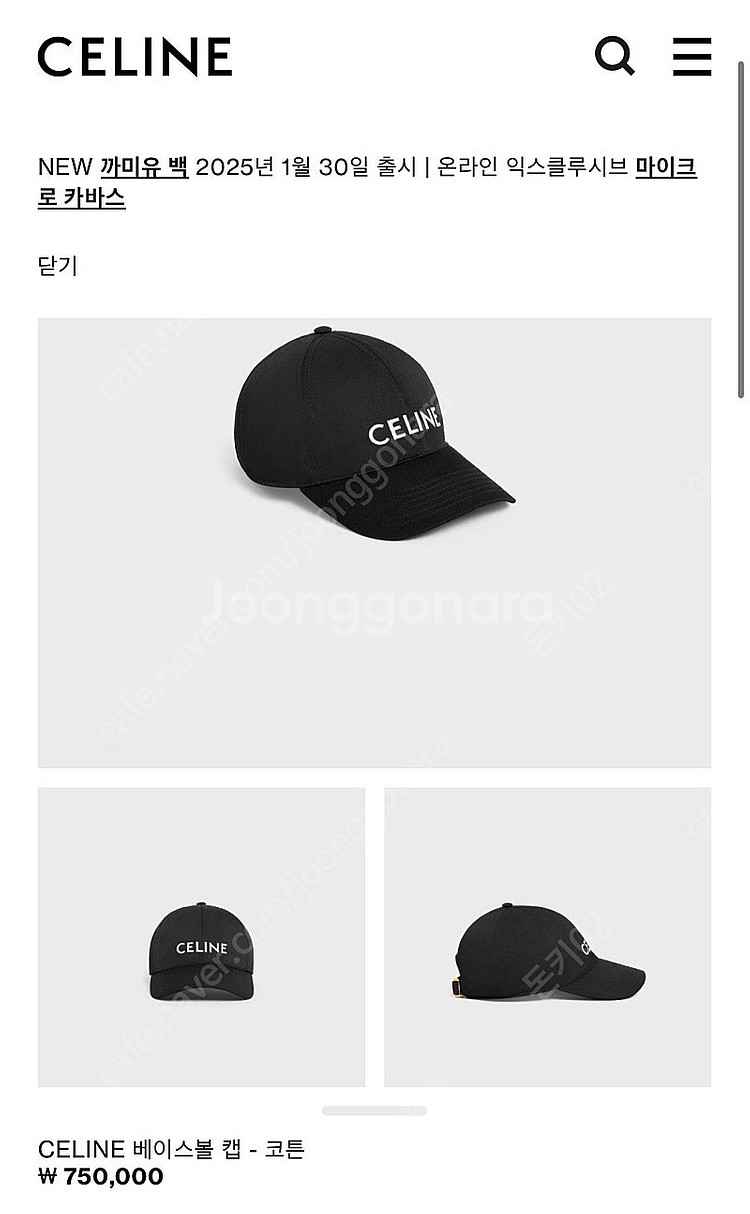Follow the 까미유 백 link
The height and width of the screenshot is (1214, 750).
tap(144, 167)
